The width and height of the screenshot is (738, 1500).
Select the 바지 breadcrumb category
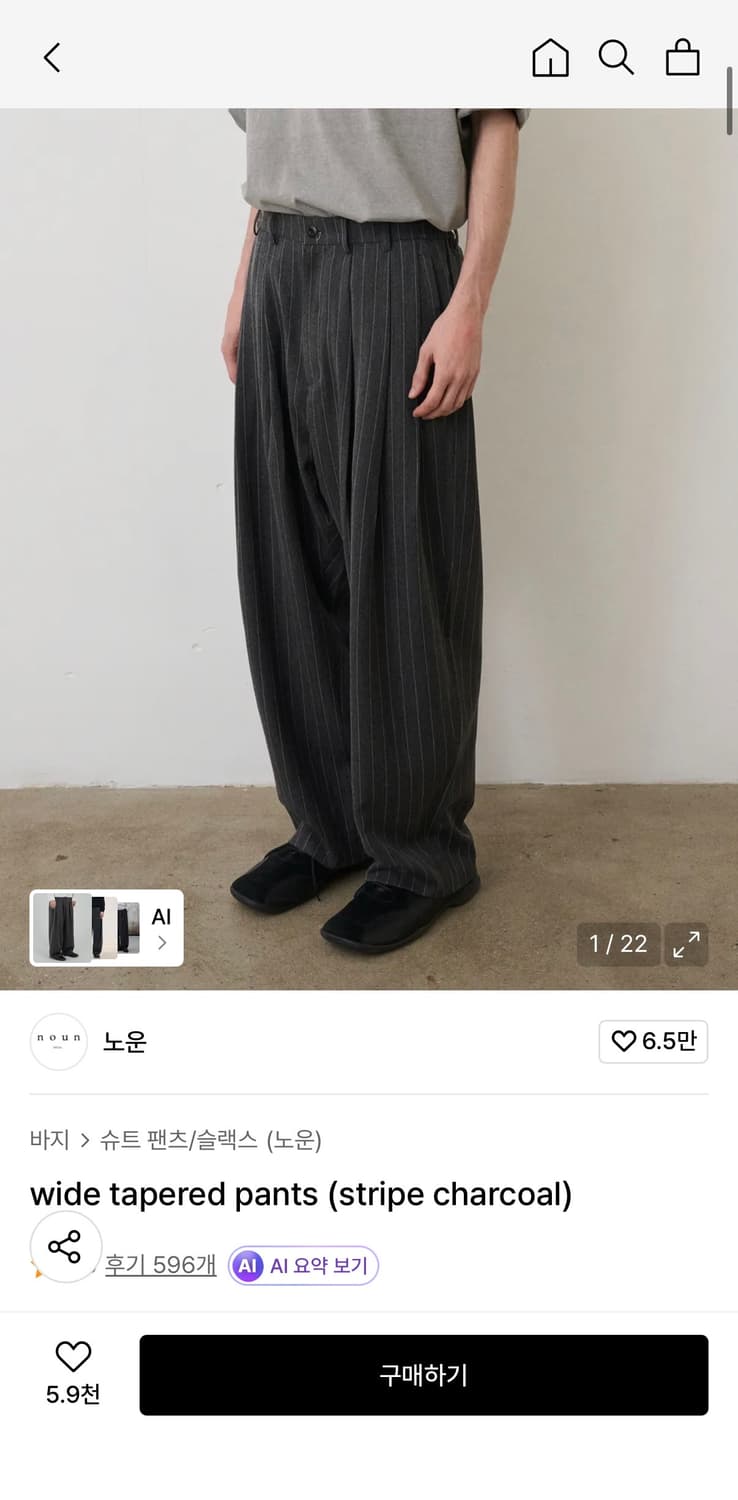(x=48, y=1139)
